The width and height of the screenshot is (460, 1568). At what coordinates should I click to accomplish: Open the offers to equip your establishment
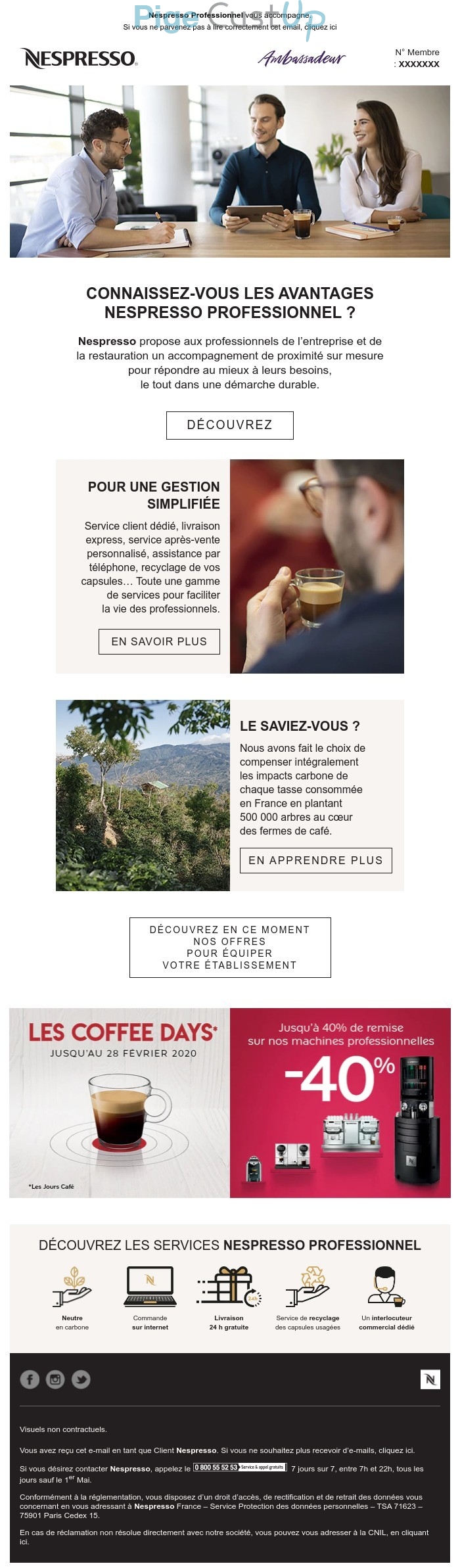point(230,947)
